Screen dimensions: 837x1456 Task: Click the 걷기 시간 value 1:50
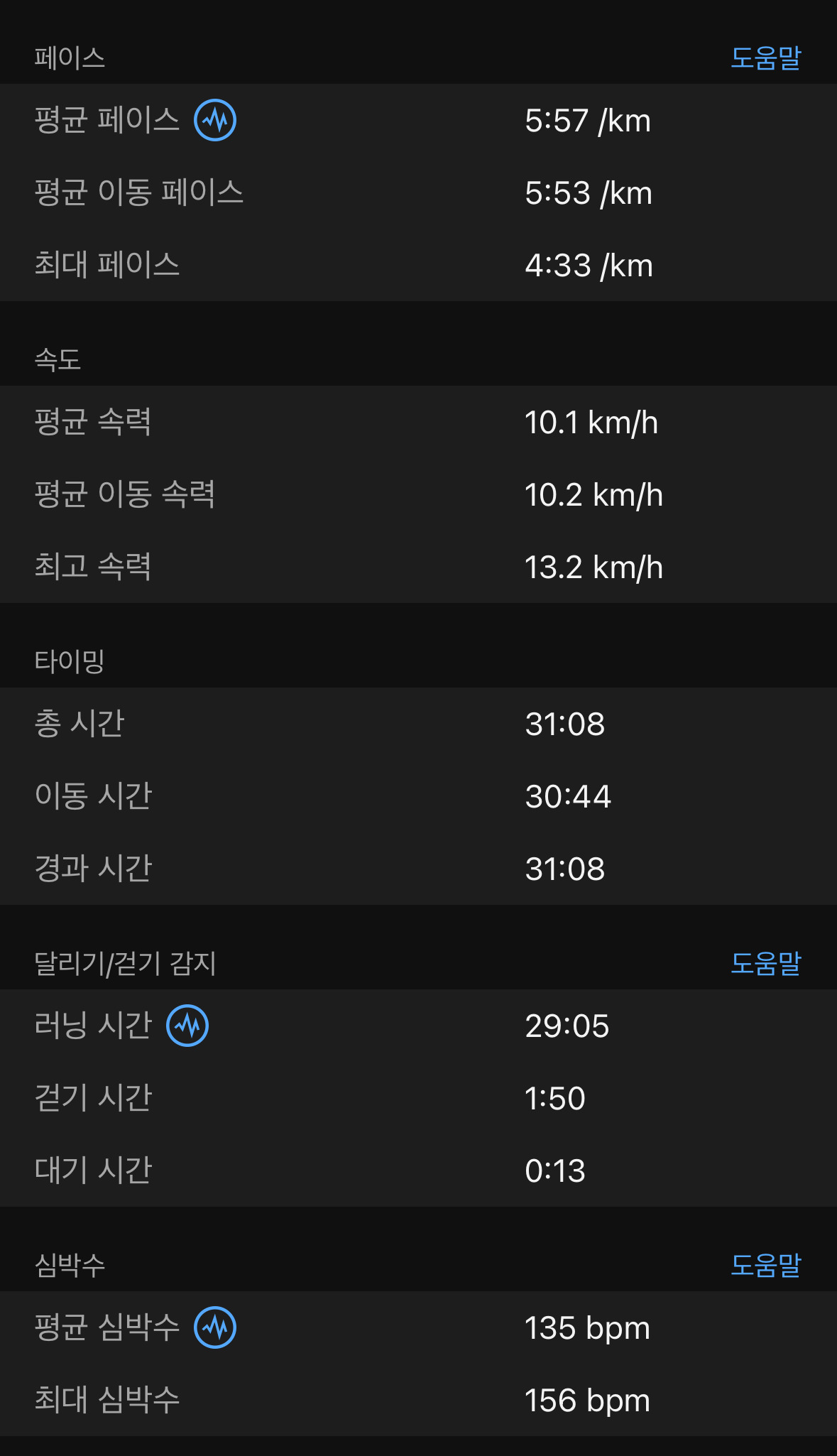click(x=555, y=1097)
